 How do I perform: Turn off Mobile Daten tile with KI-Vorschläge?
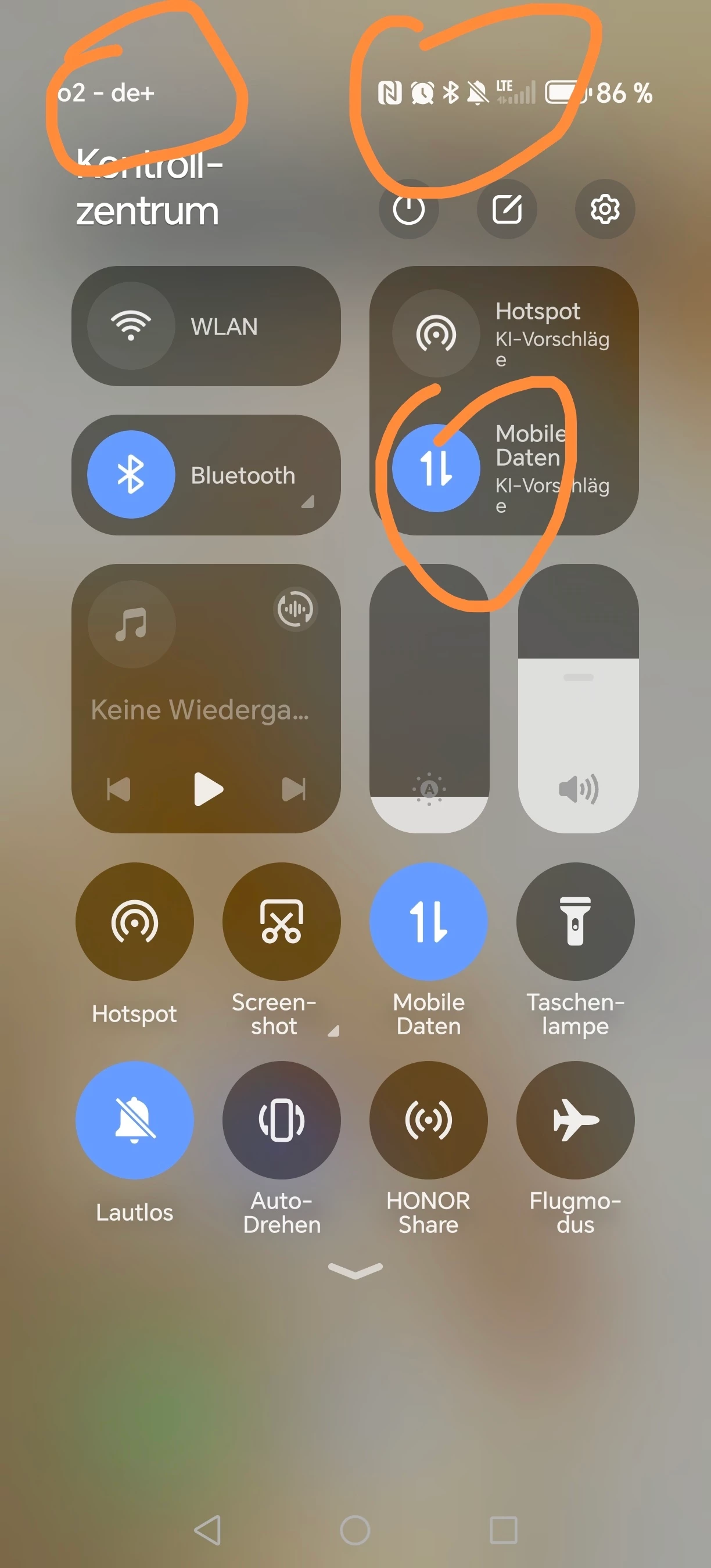click(x=436, y=467)
